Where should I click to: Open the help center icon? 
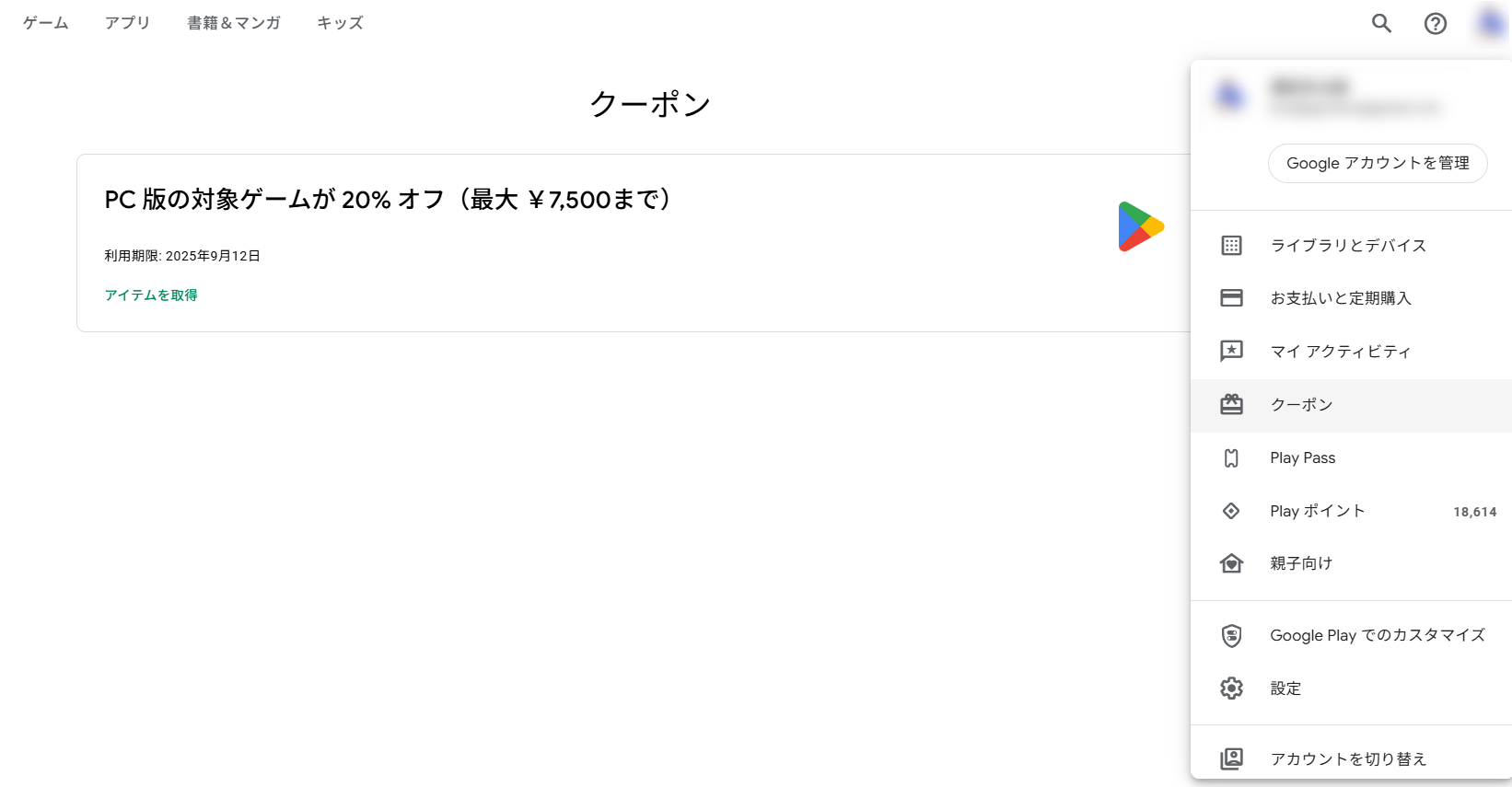point(1436,23)
